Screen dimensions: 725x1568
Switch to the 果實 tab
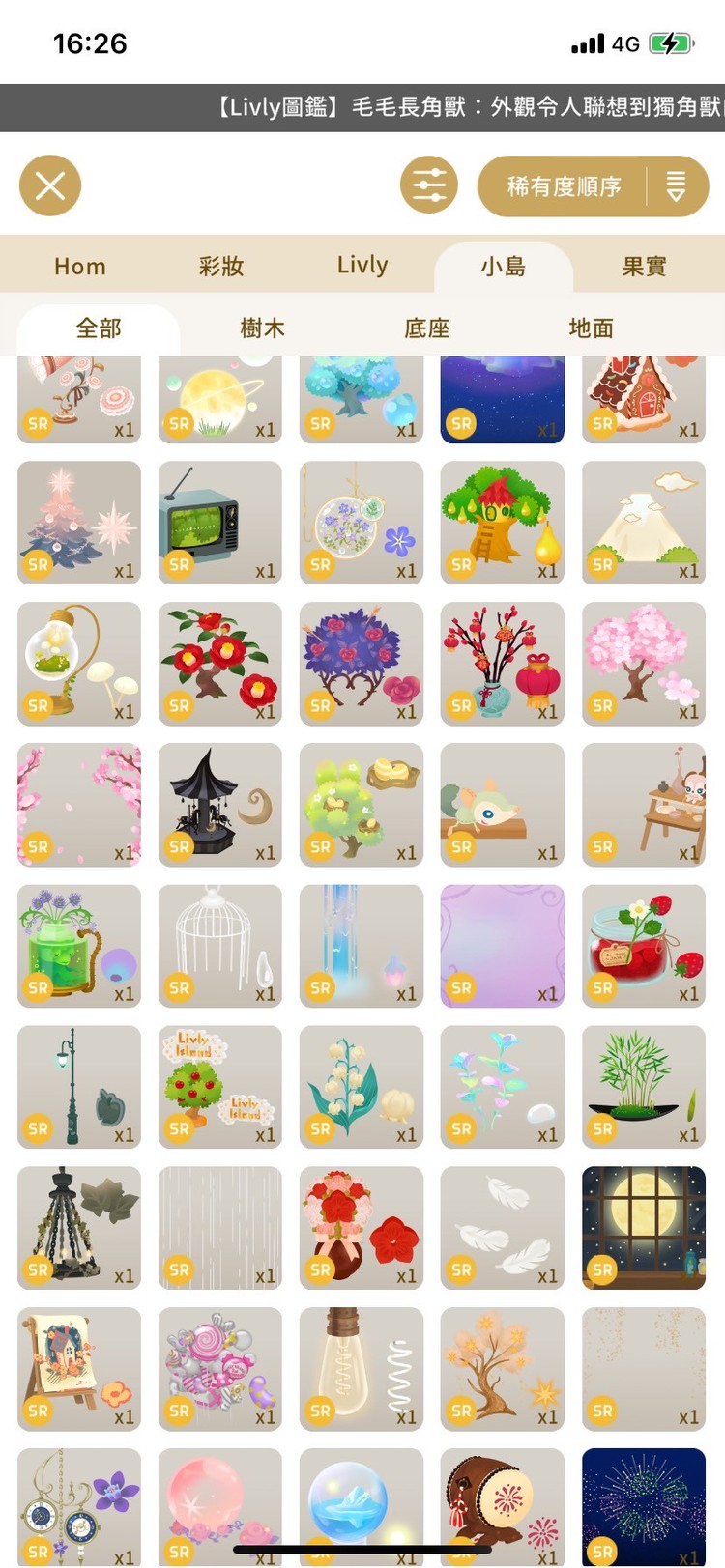pos(644,267)
